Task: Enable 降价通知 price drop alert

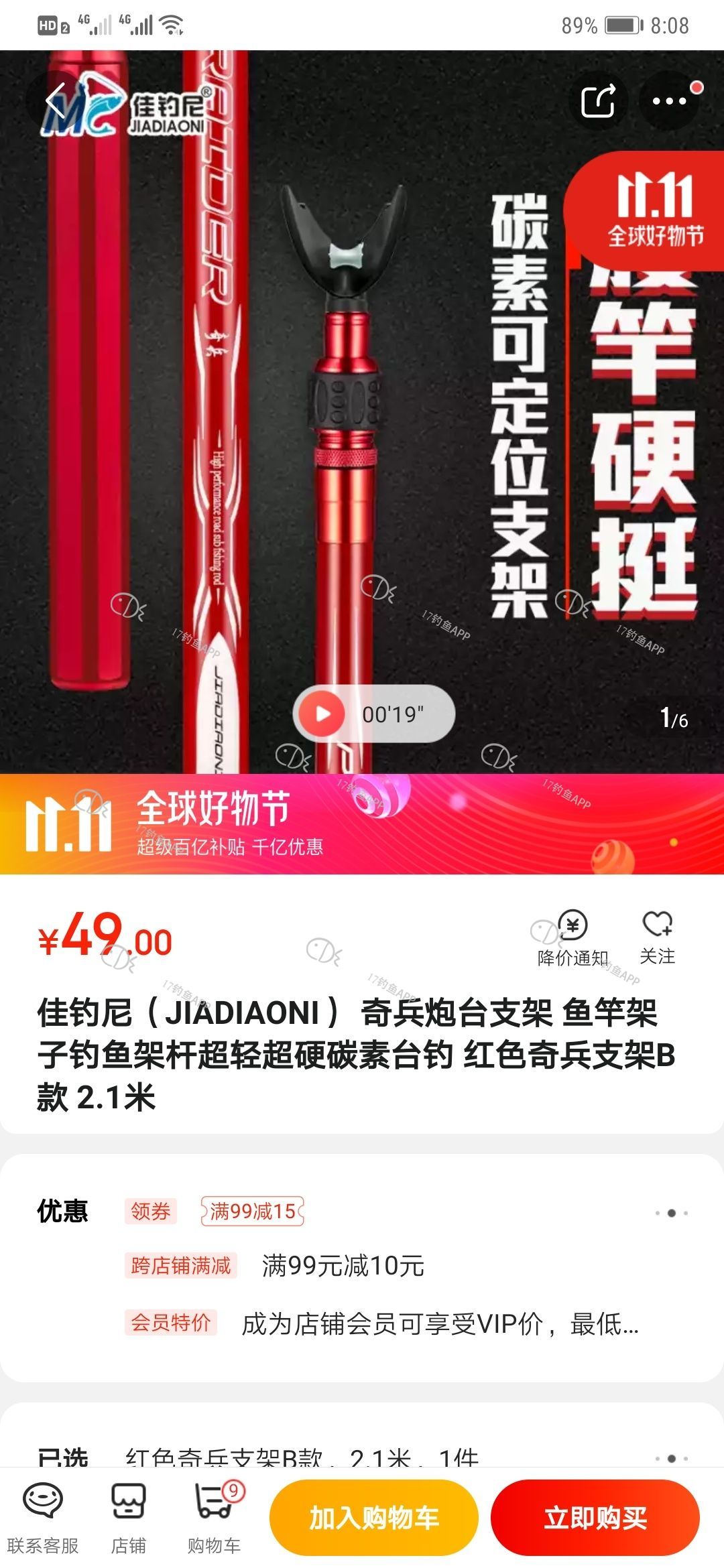Action: tap(572, 938)
